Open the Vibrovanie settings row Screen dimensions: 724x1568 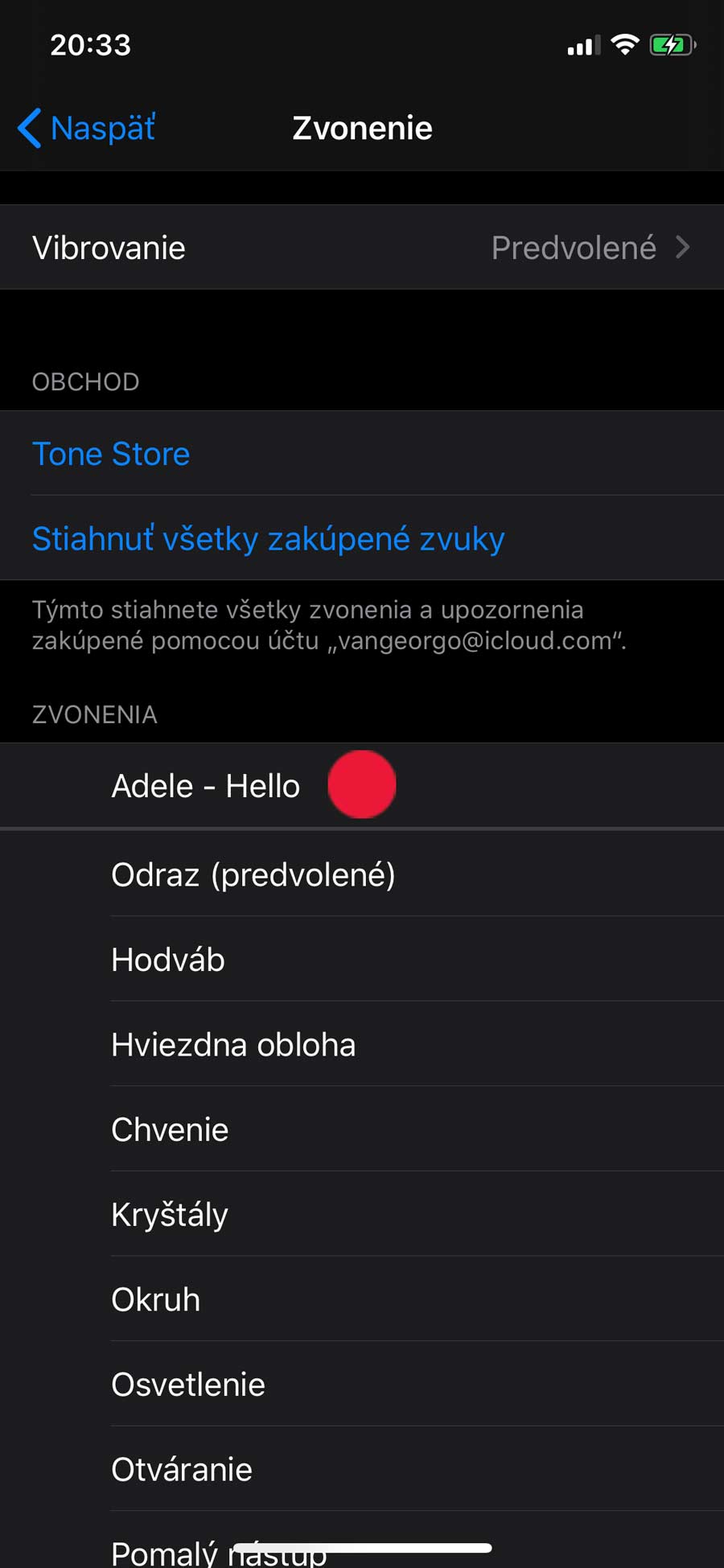click(x=362, y=247)
